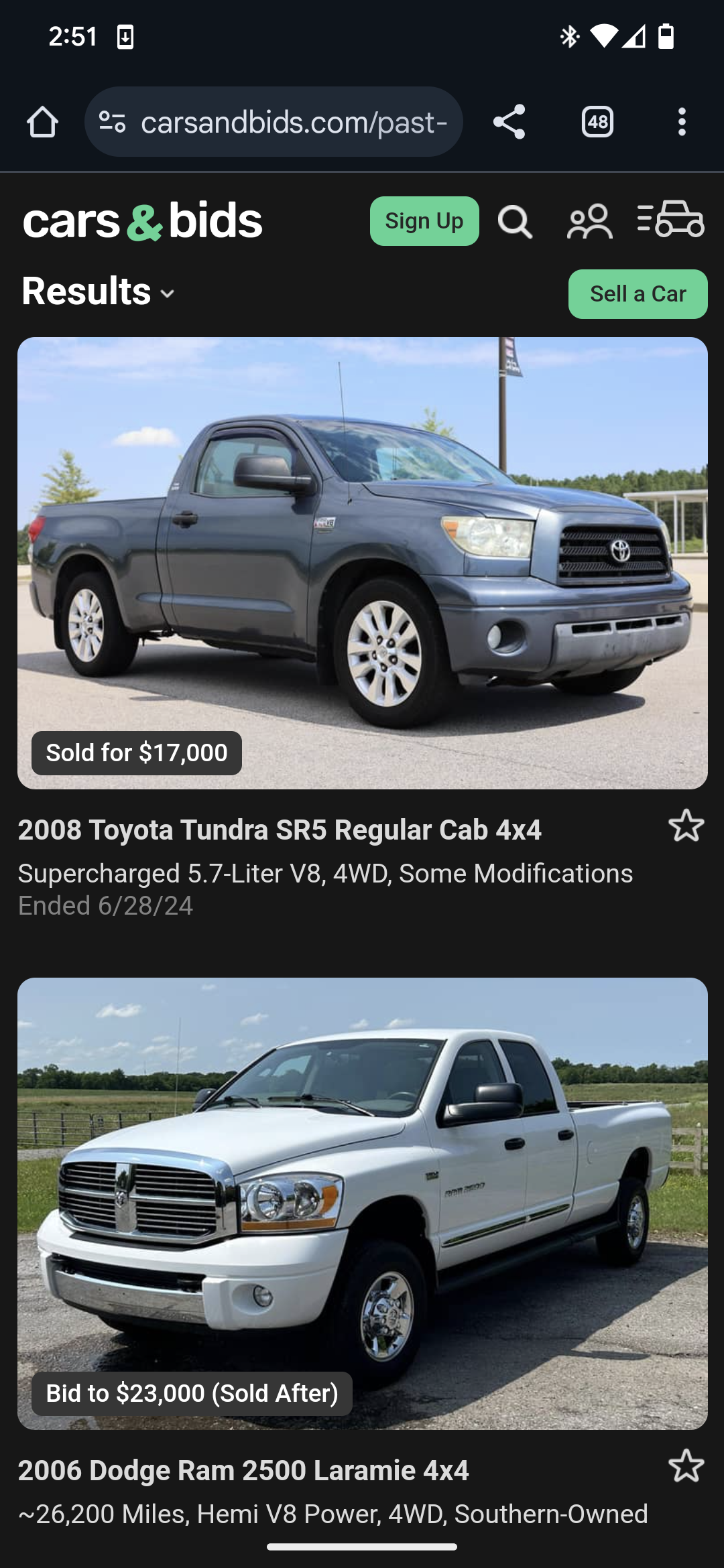Image resolution: width=724 pixels, height=1568 pixels.
Task: Open the tab switcher showing 48 tabs
Action: click(x=597, y=122)
